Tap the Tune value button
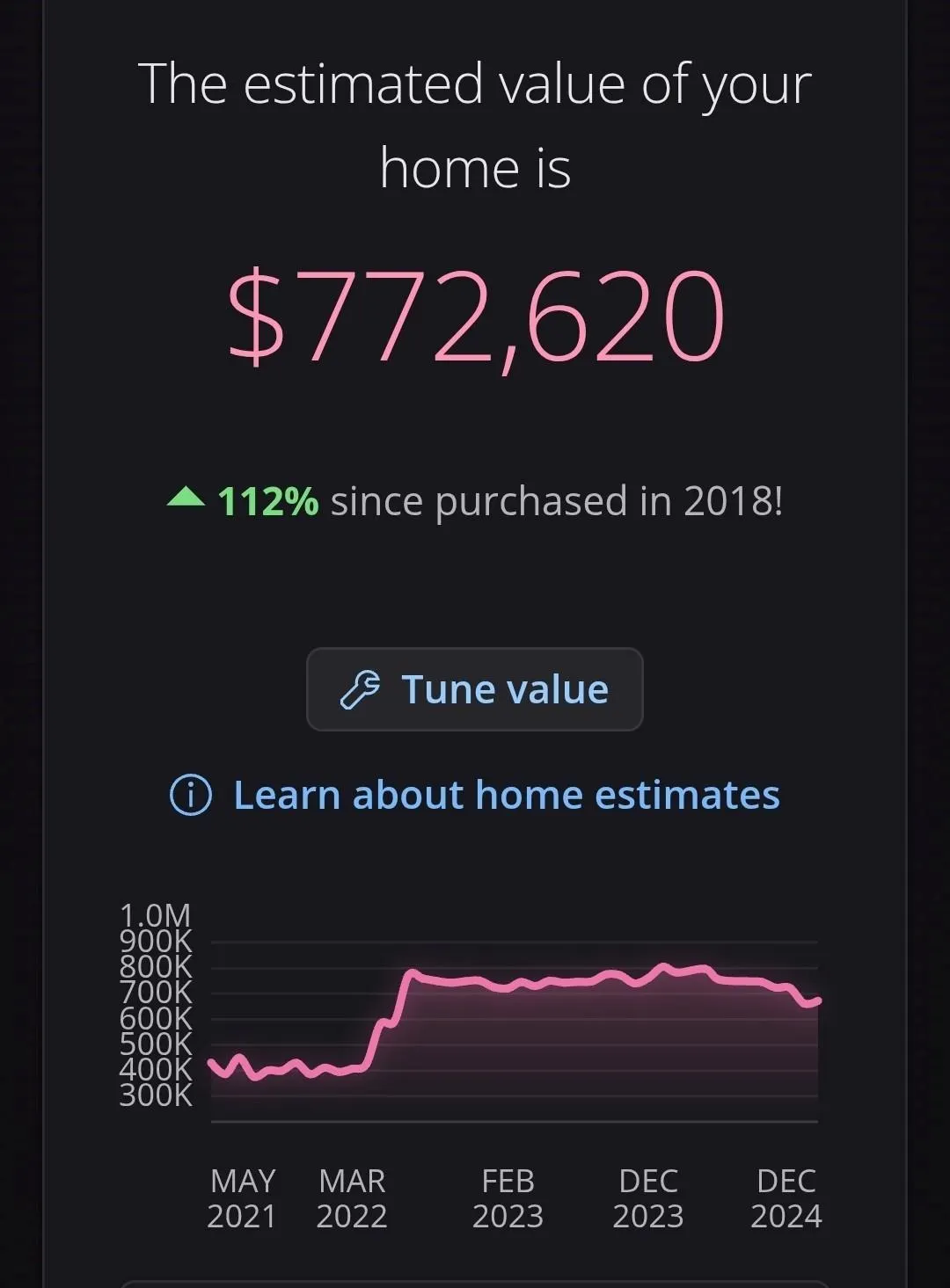The image size is (950, 1288). (475, 689)
